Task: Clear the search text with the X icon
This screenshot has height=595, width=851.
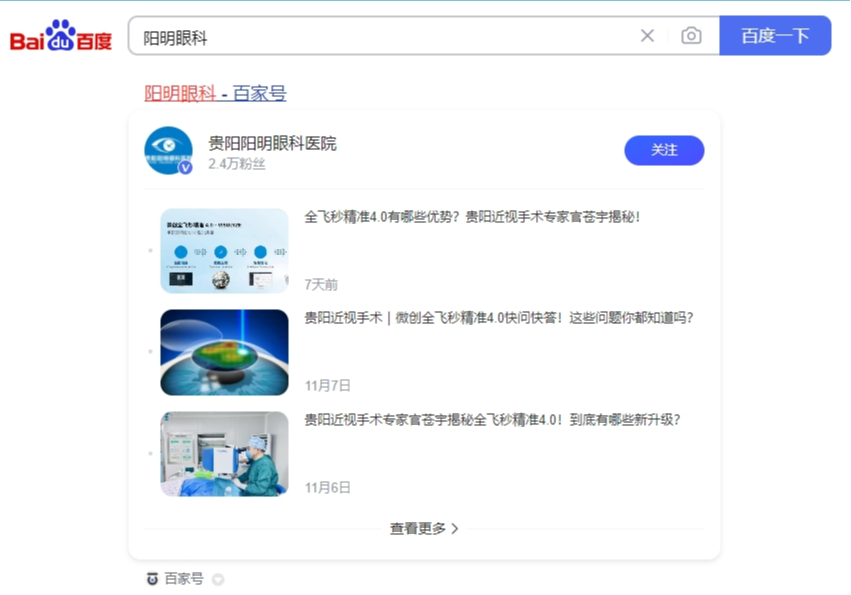Action: 647,36
